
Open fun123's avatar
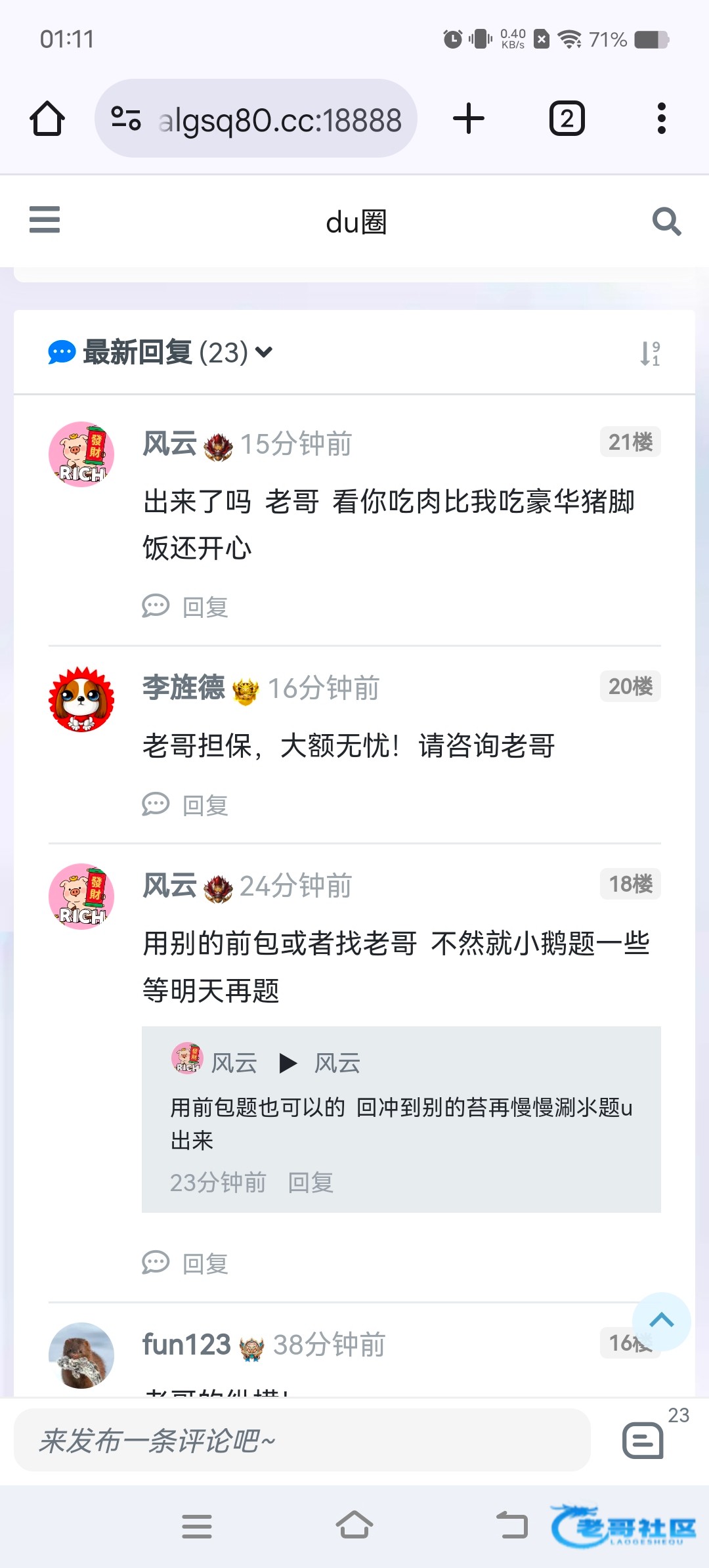[81, 1355]
